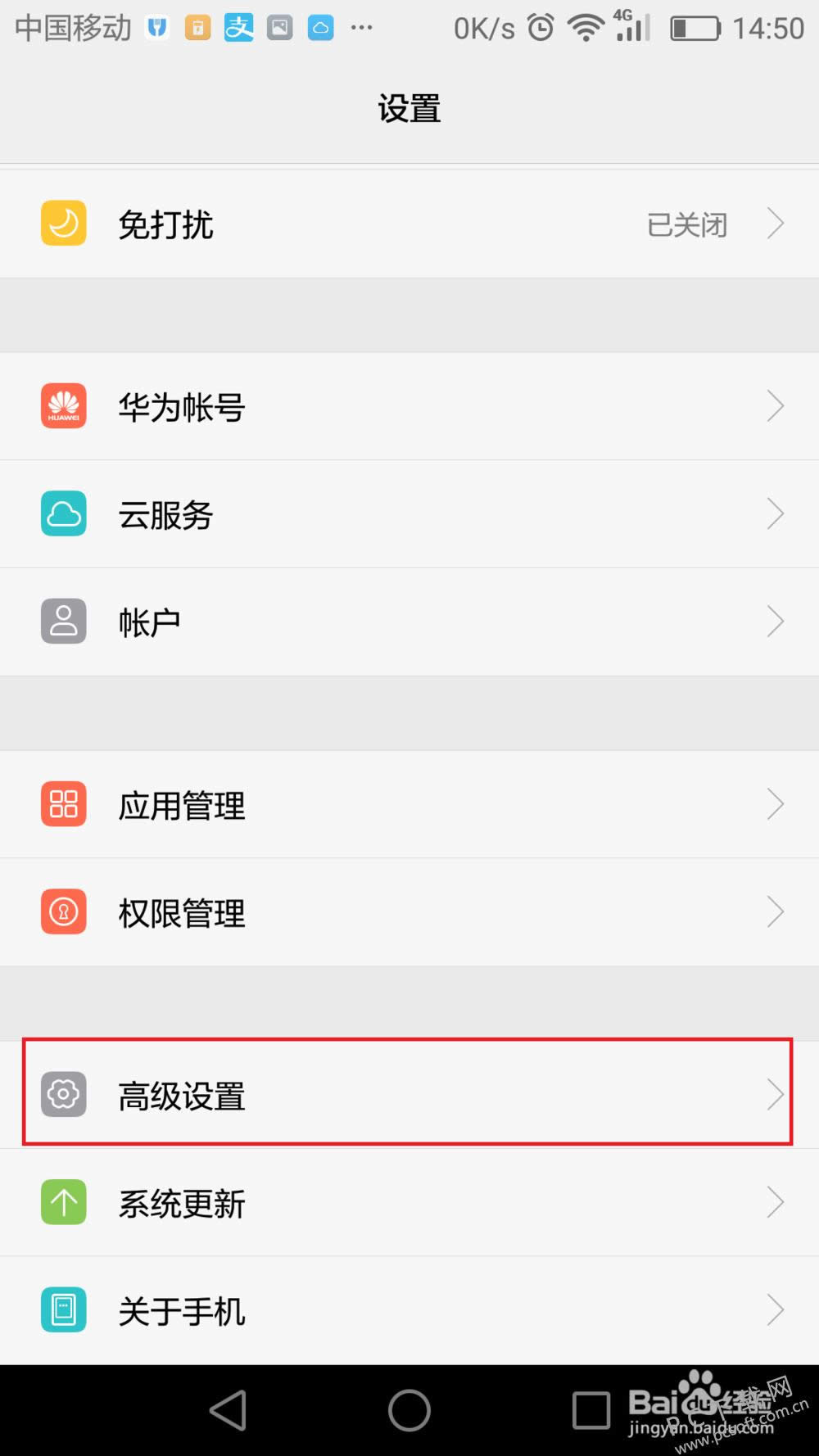The image size is (819, 1456).
Task: Check 系统更新 system update
Action: click(409, 1202)
